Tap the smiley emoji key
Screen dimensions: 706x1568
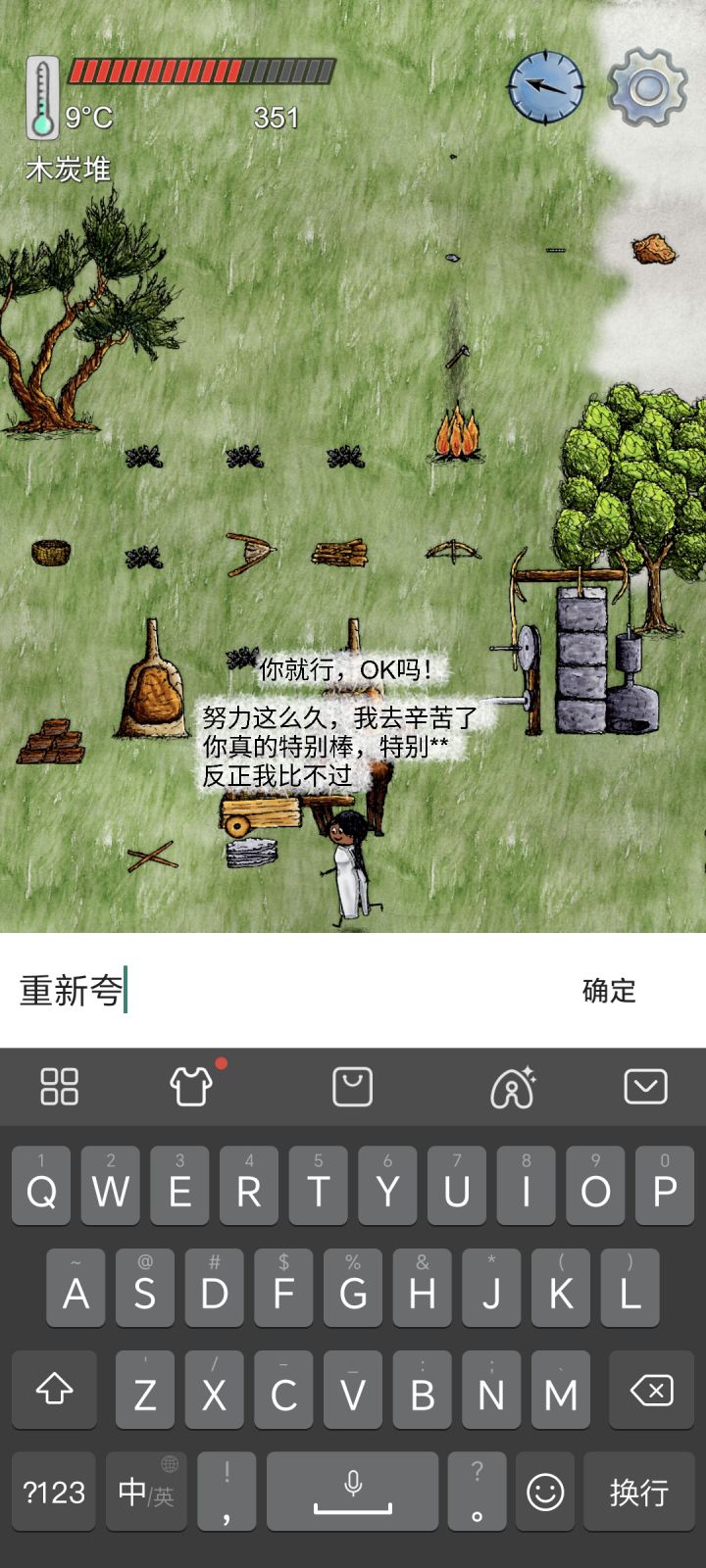click(x=545, y=1492)
